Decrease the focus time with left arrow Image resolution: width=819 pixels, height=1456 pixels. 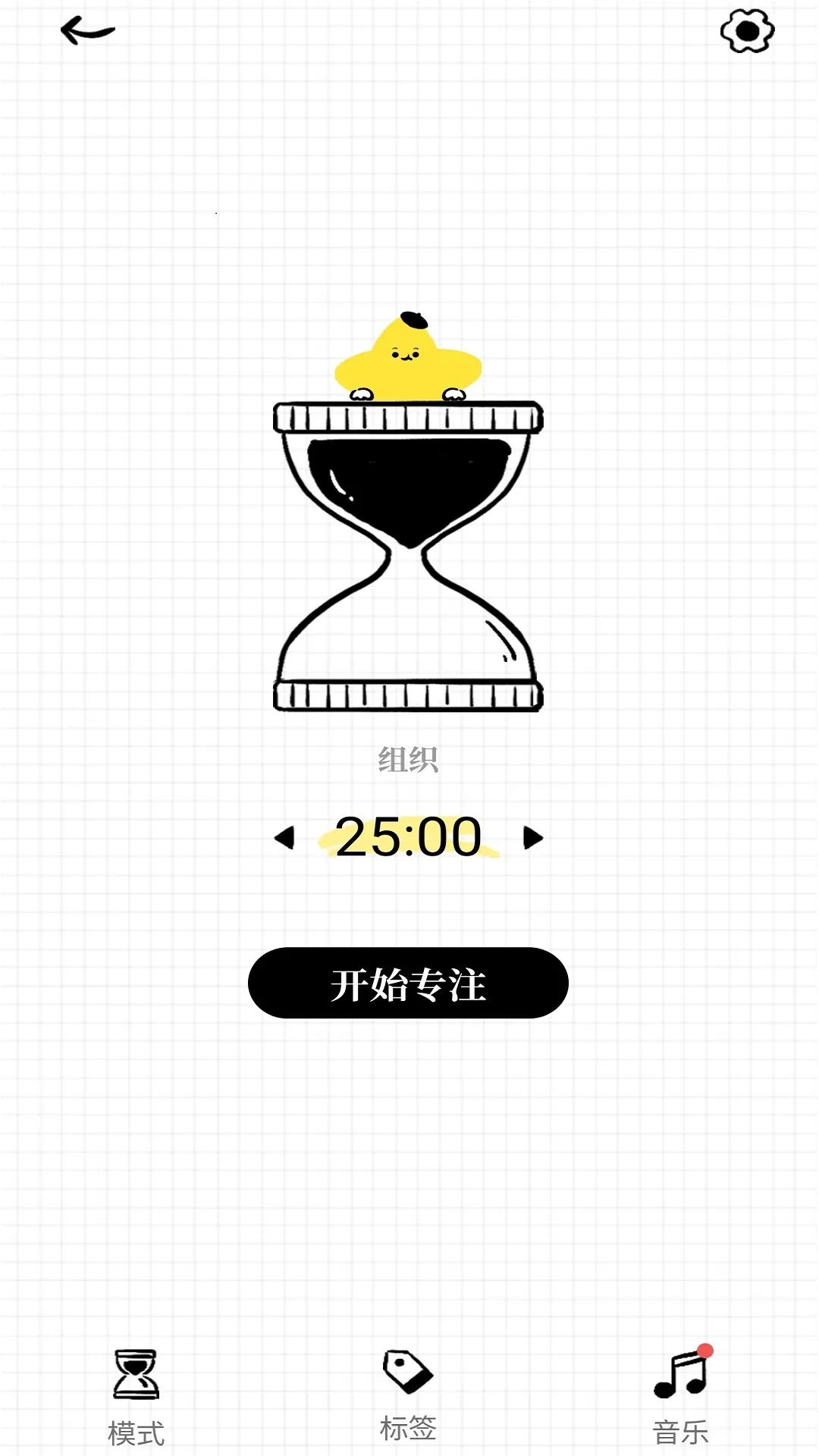[284, 838]
